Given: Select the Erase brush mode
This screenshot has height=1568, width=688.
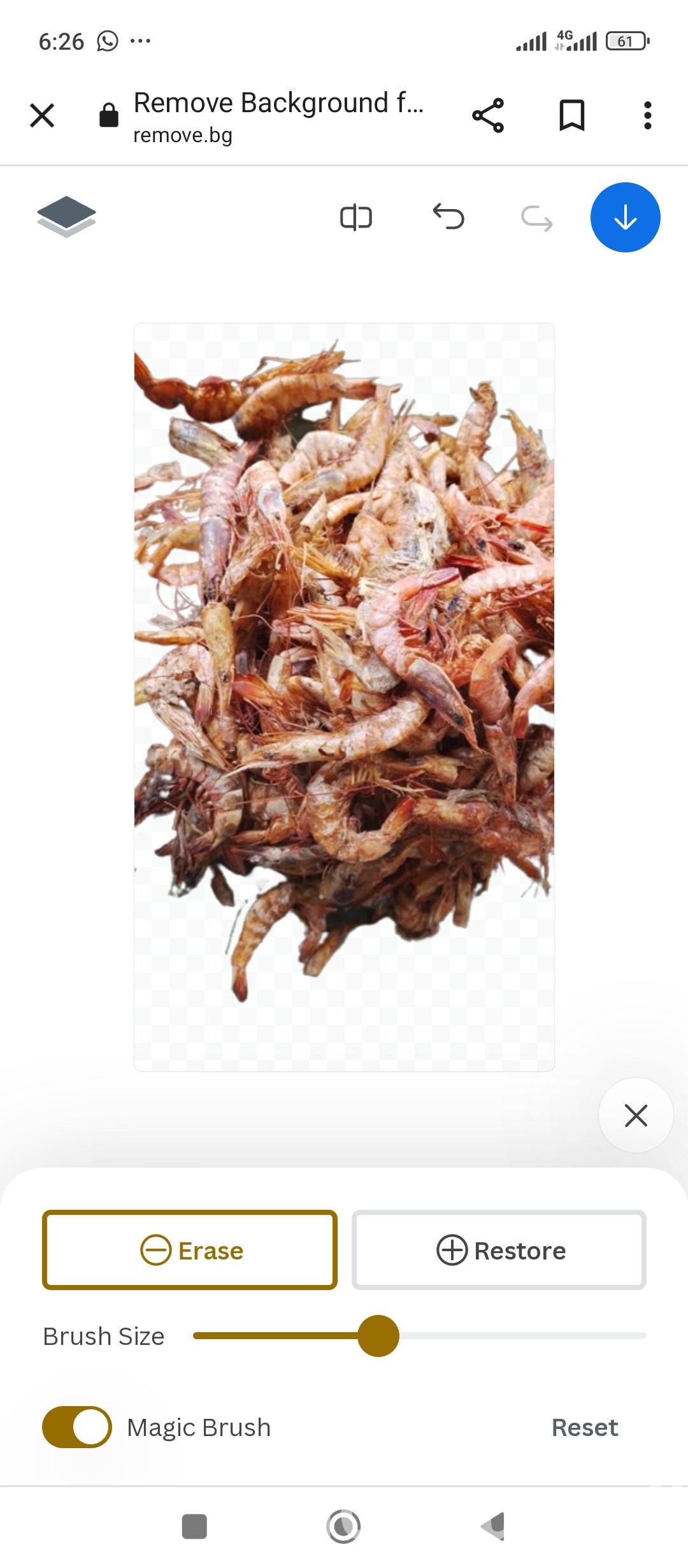Looking at the screenshot, I should 190,1250.
